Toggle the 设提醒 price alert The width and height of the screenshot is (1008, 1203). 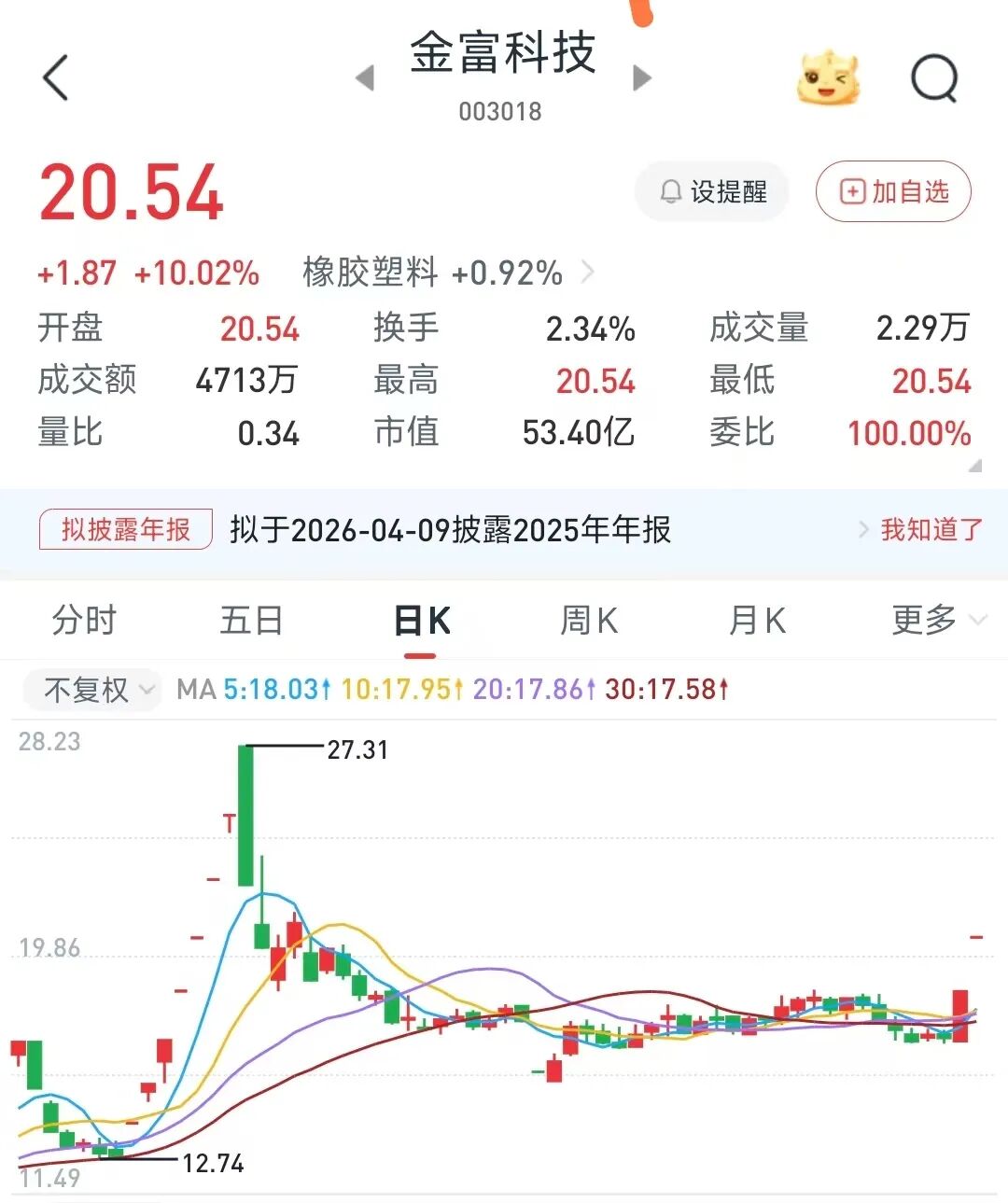[x=711, y=192]
